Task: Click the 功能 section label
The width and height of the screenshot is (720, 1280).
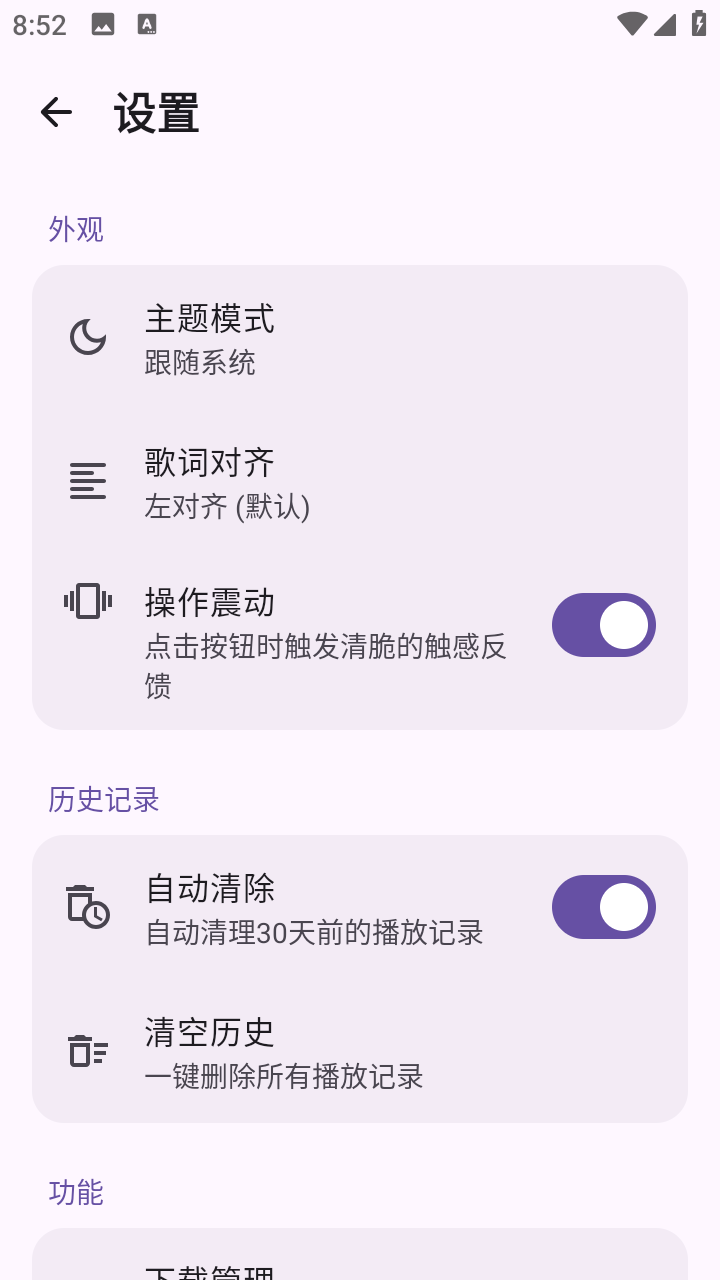Action: click(77, 1192)
